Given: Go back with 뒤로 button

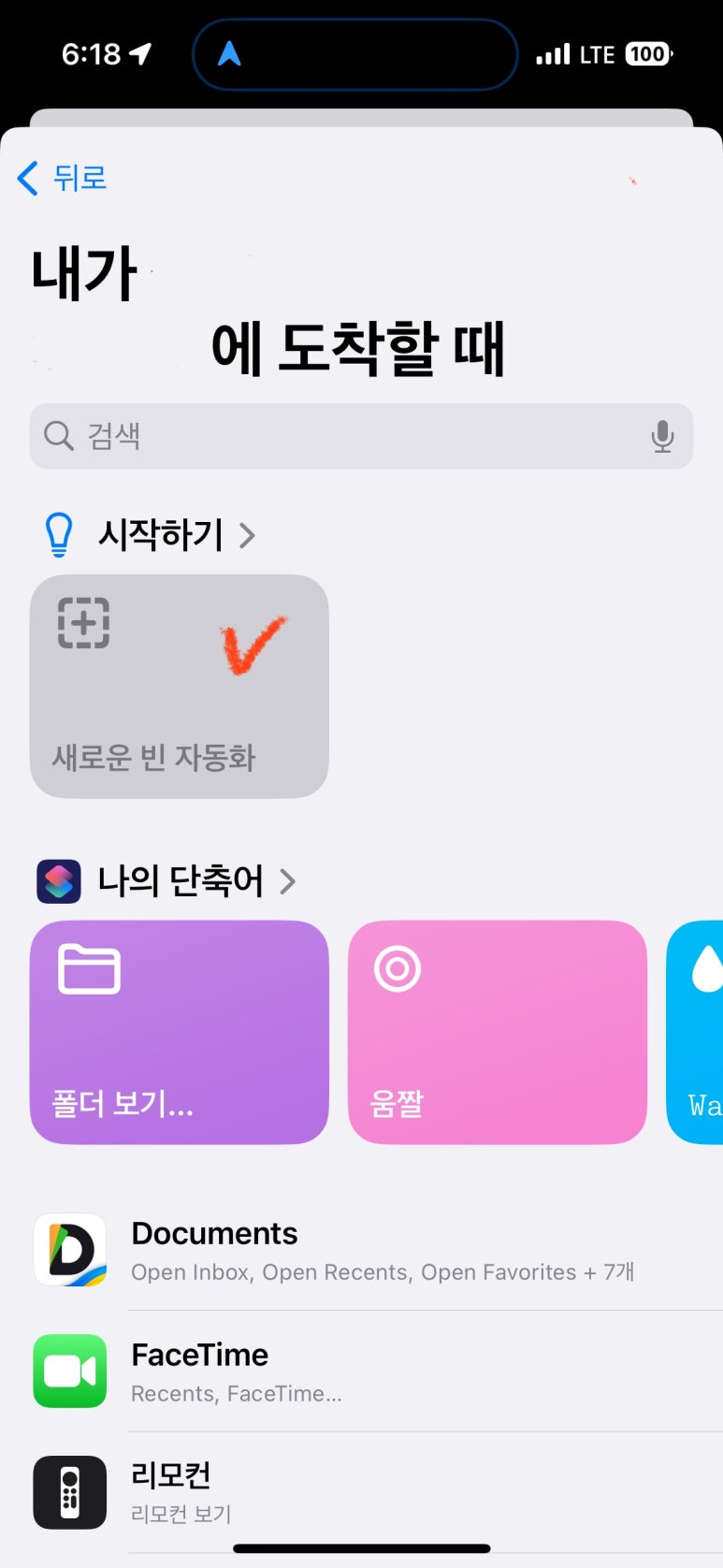Looking at the screenshot, I should tap(62, 178).
